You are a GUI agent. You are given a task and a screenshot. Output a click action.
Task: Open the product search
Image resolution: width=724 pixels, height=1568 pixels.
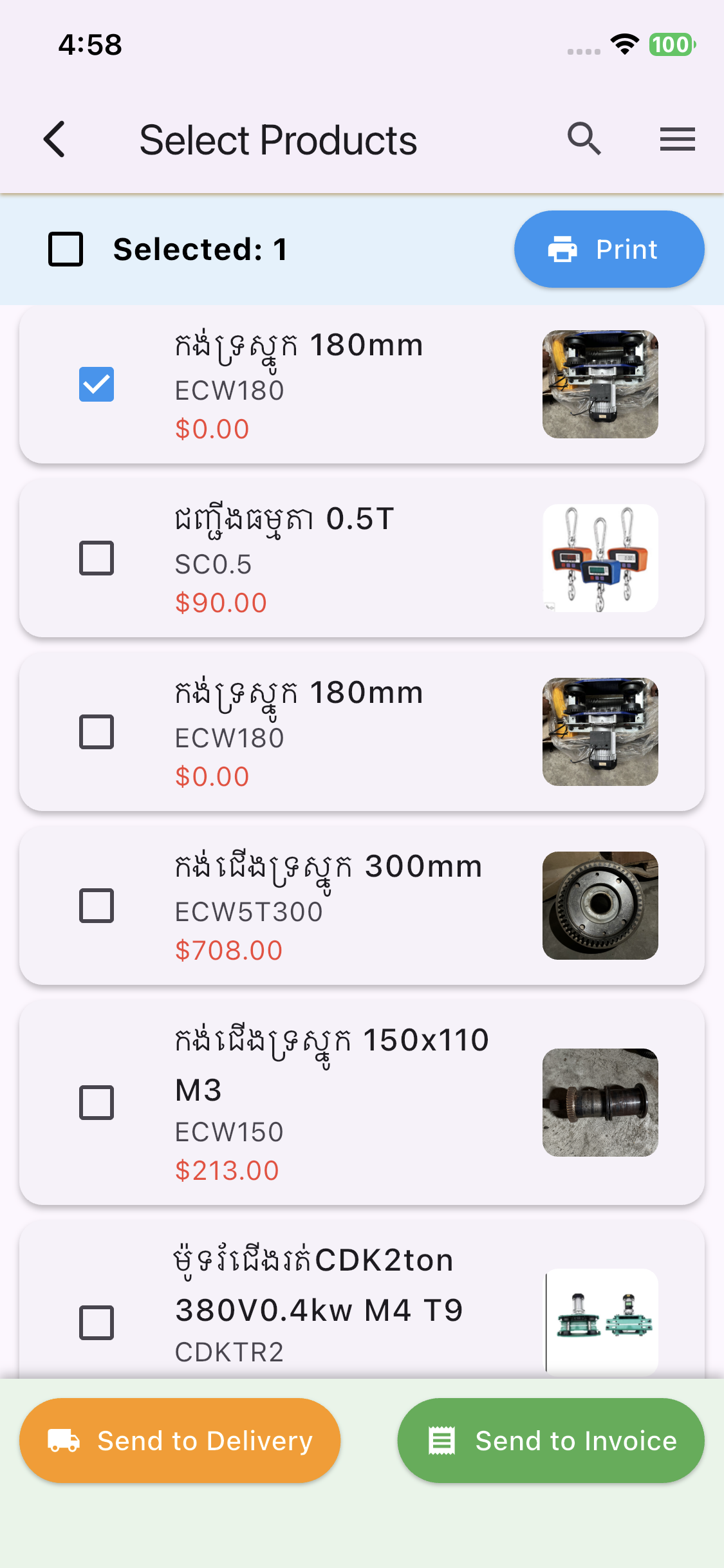click(584, 139)
